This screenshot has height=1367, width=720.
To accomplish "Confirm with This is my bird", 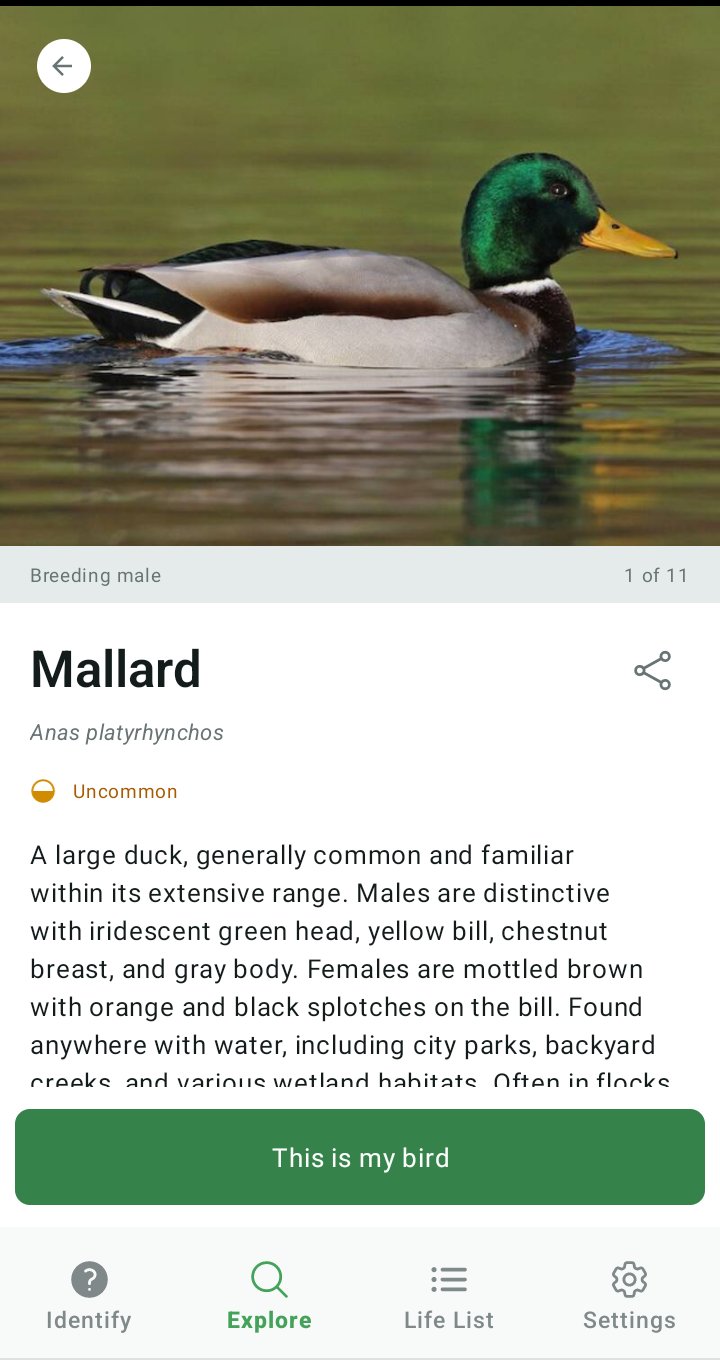I will tap(360, 1157).
